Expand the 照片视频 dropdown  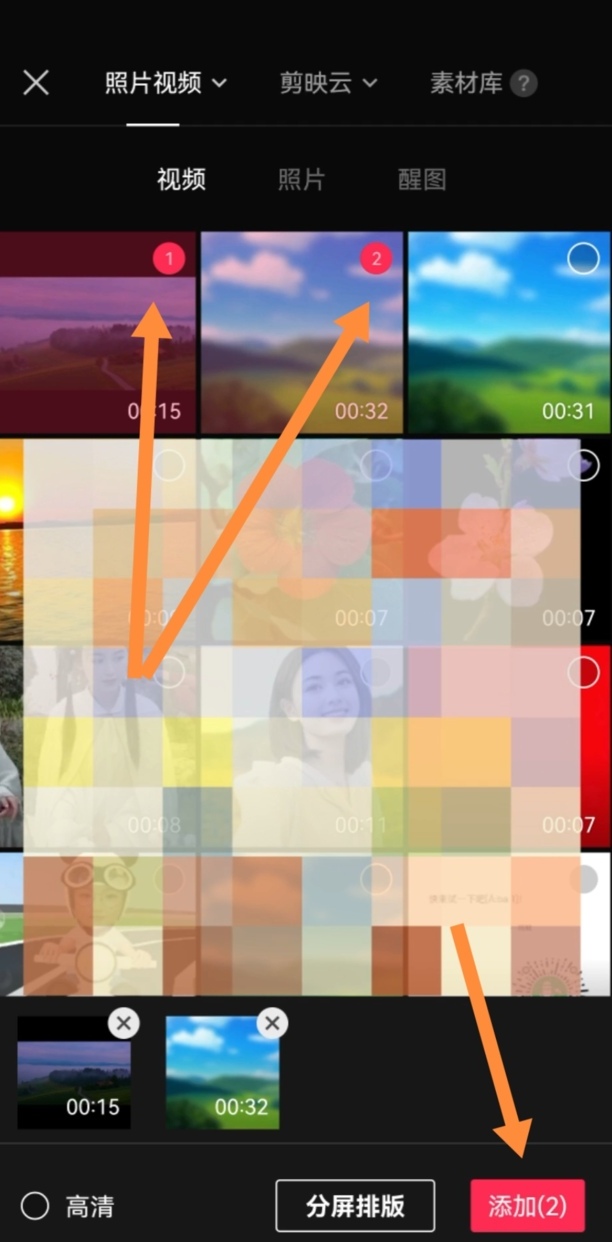tap(166, 83)
